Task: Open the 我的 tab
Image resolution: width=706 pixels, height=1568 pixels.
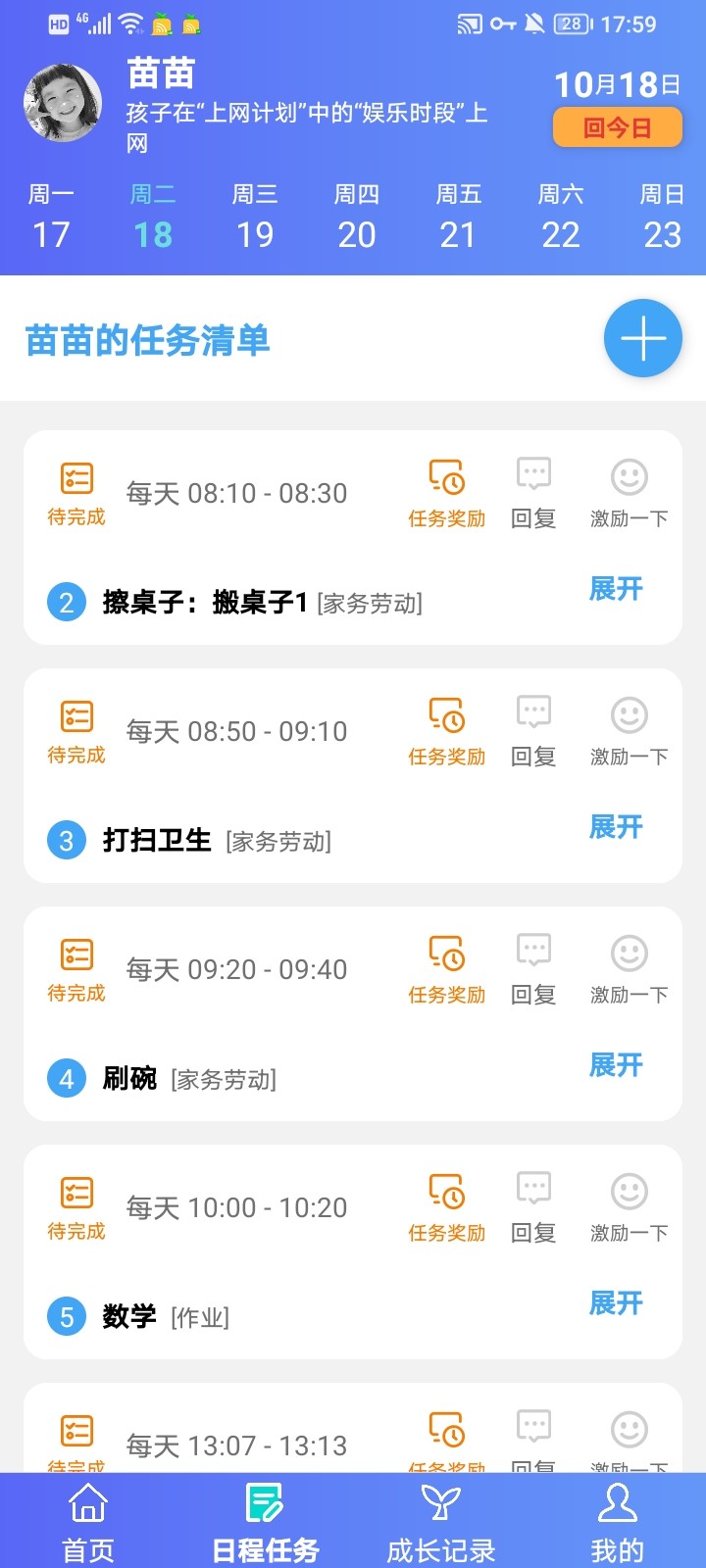Action: pyautogui.click(x=618, y=1521)
